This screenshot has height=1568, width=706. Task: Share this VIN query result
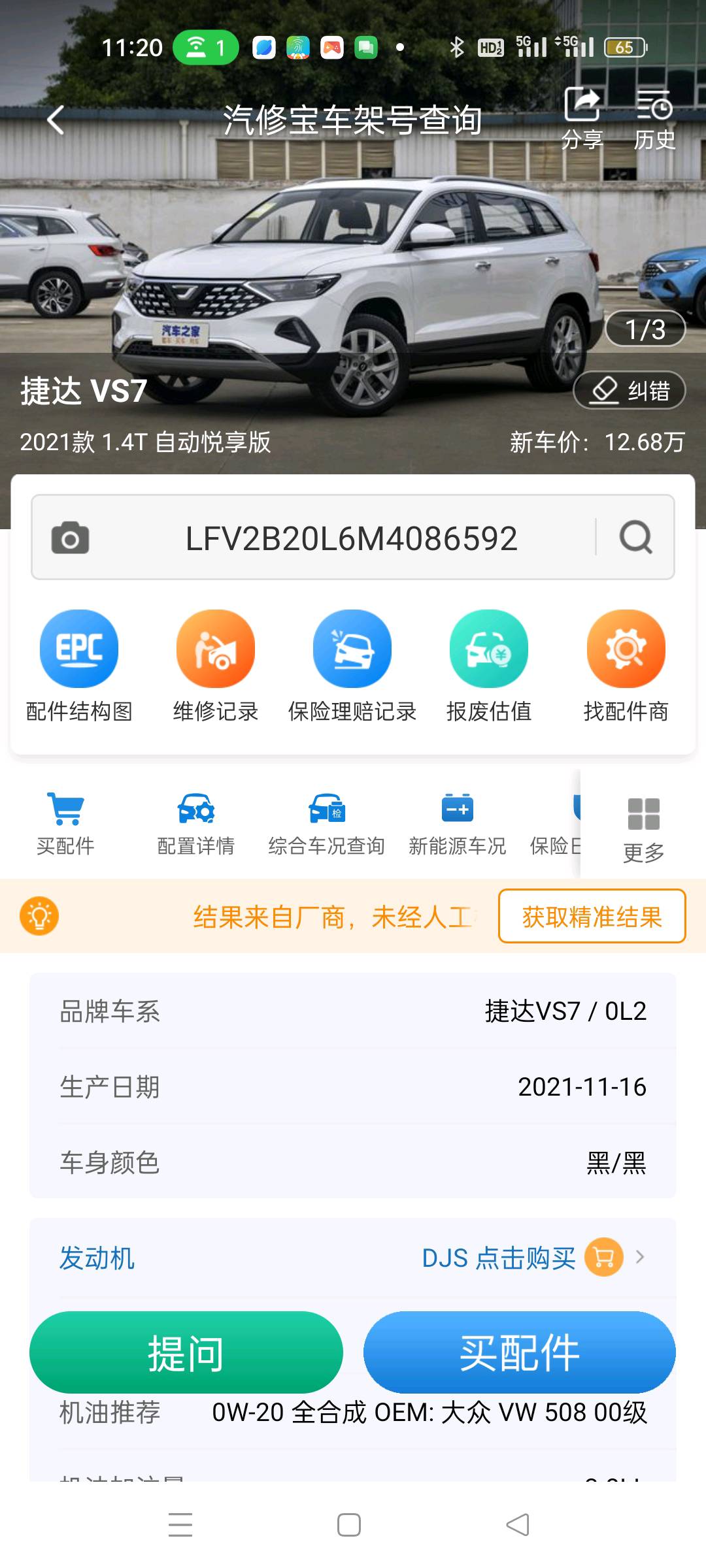[x=582, y=118]
